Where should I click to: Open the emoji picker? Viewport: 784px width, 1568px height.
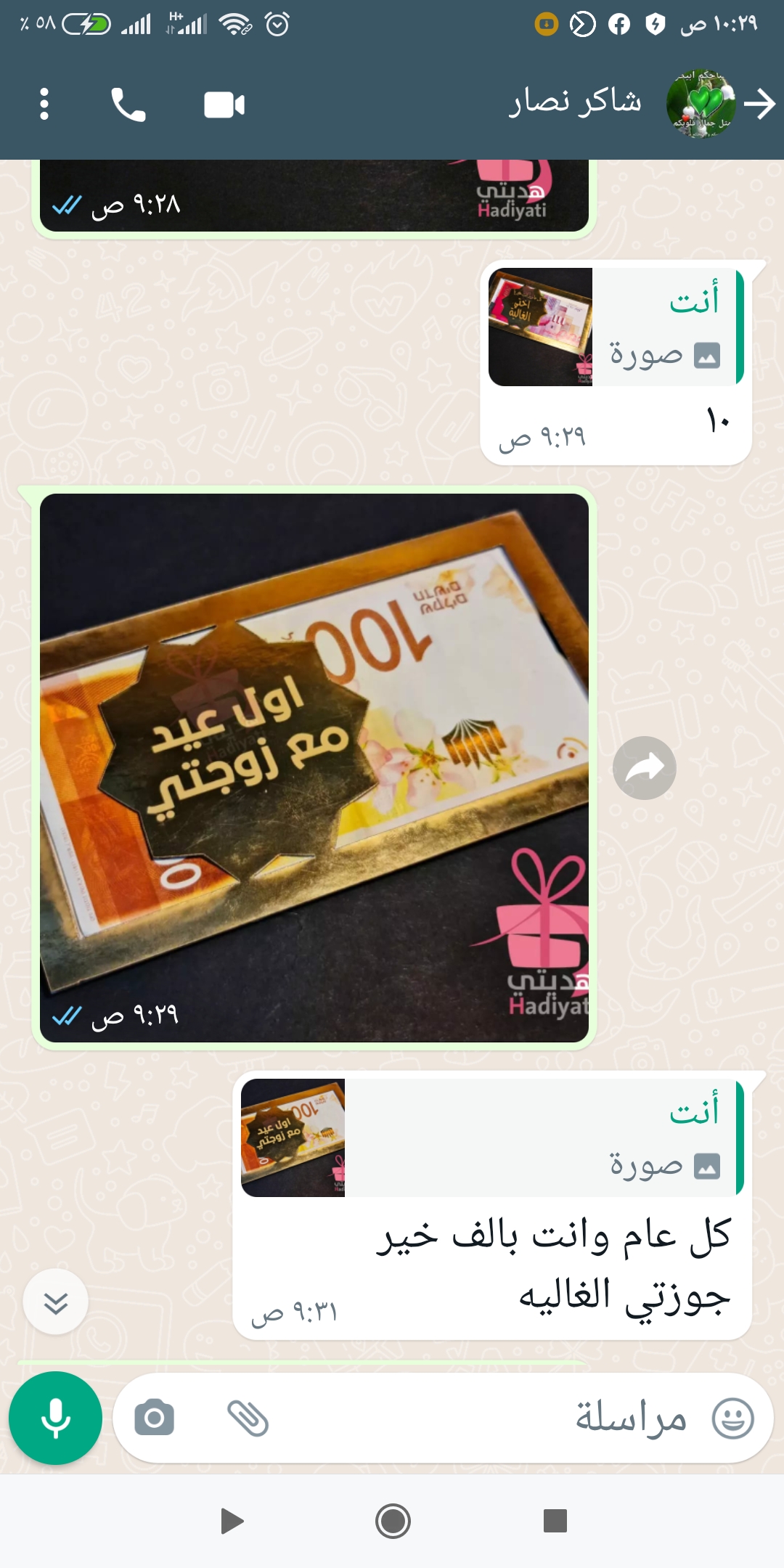click(732, 1418)
